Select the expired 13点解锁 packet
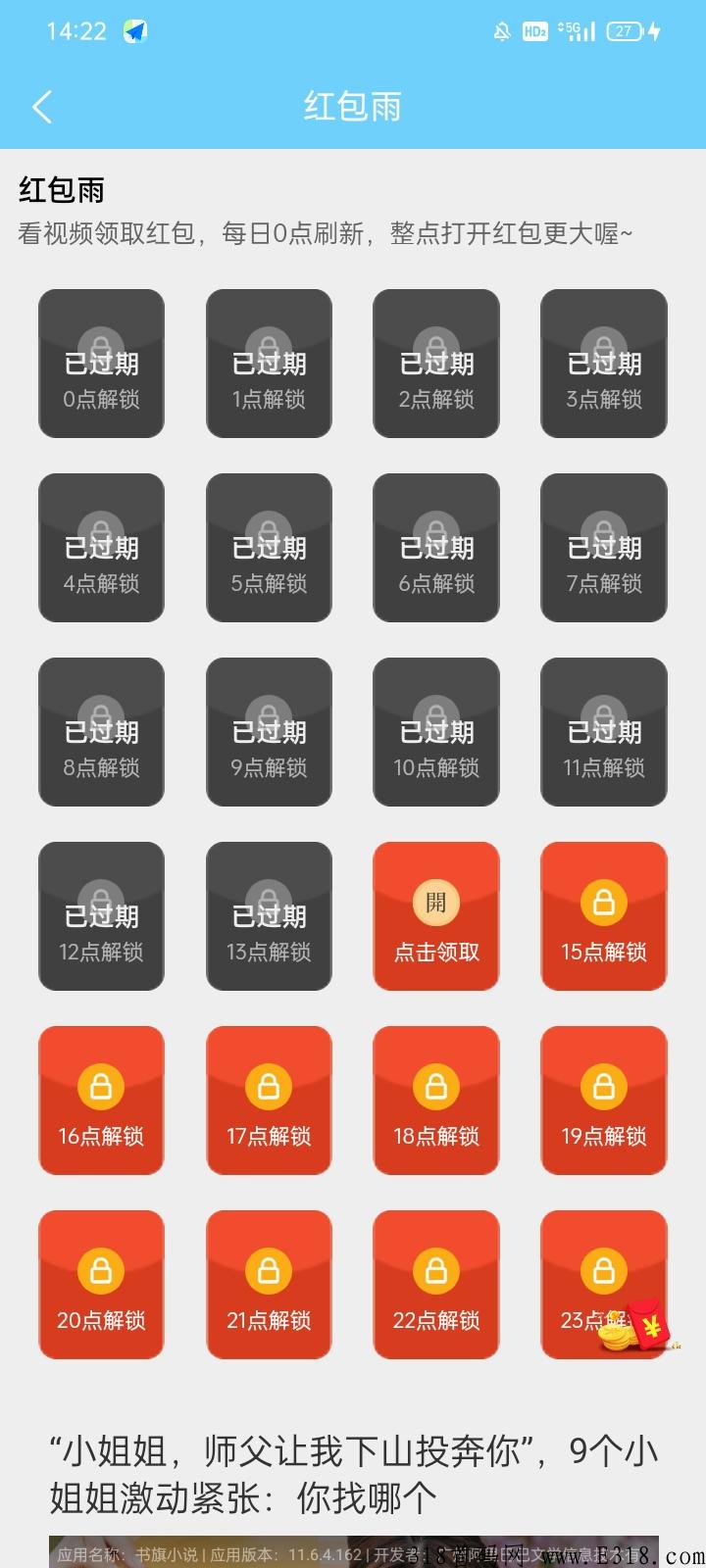 coord(269,915)
